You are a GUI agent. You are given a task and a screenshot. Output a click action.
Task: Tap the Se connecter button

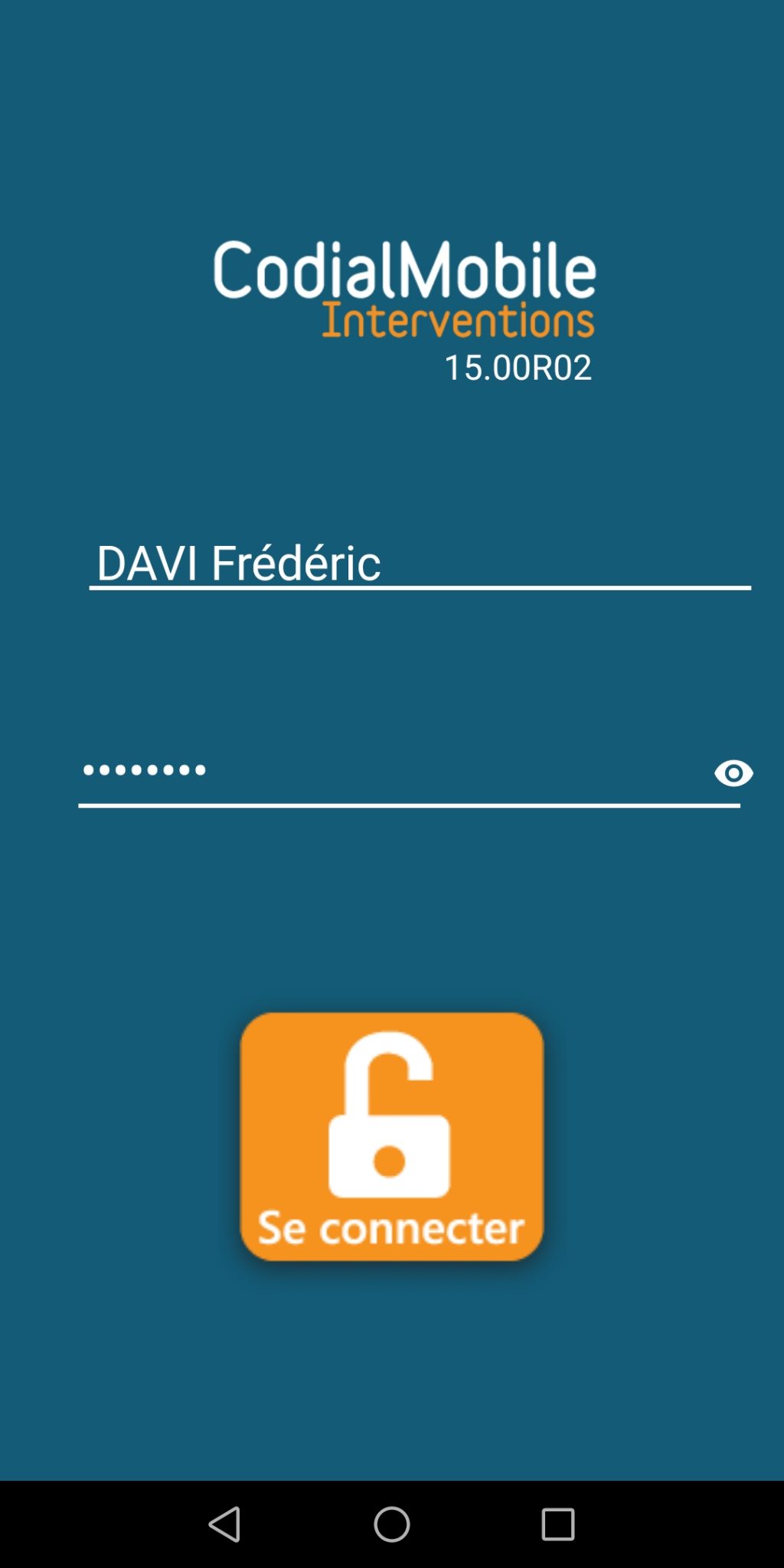coord(391,1136)
